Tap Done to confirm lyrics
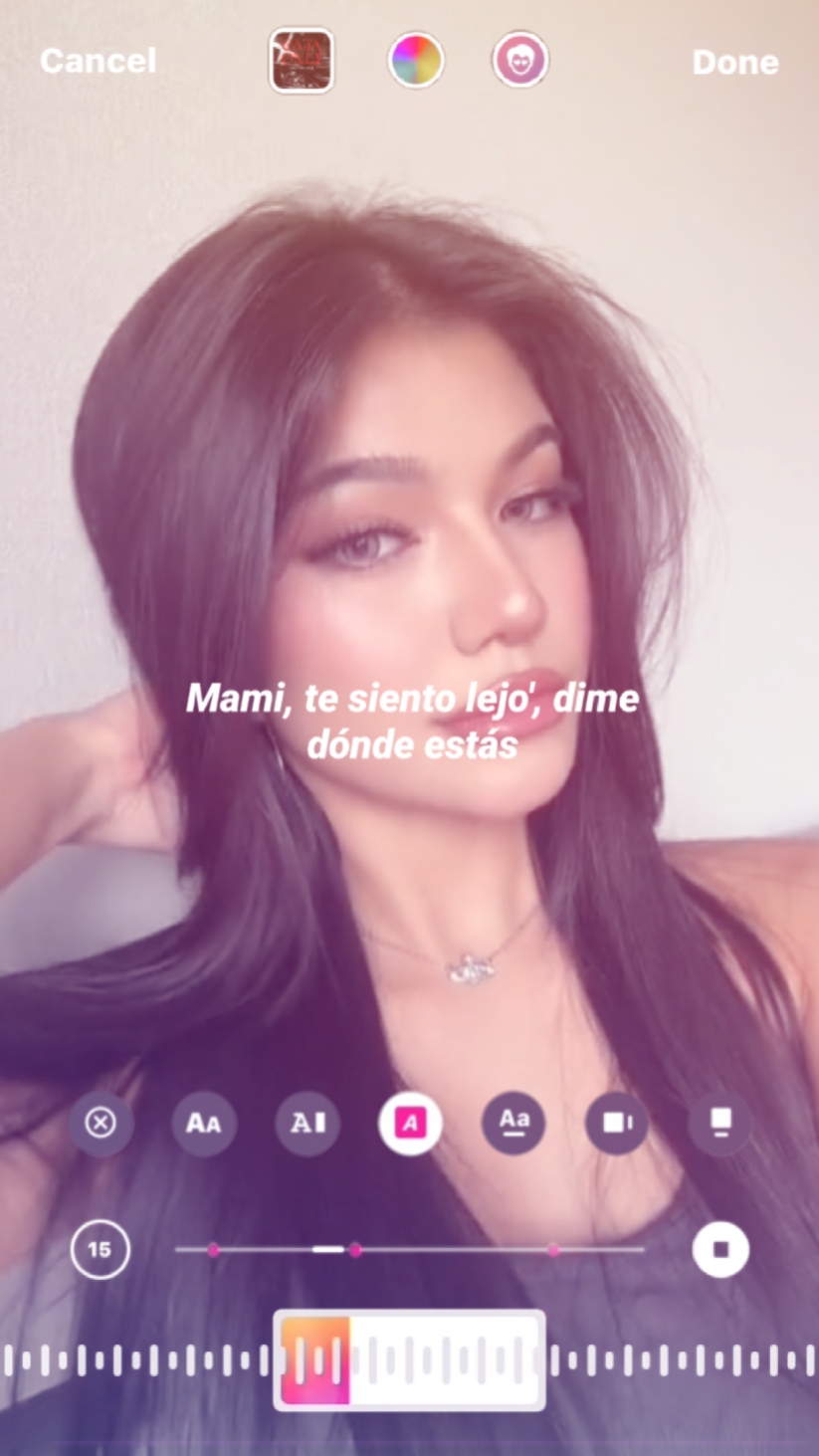This screenshot has height=1456, width=819. coord(735,63)
